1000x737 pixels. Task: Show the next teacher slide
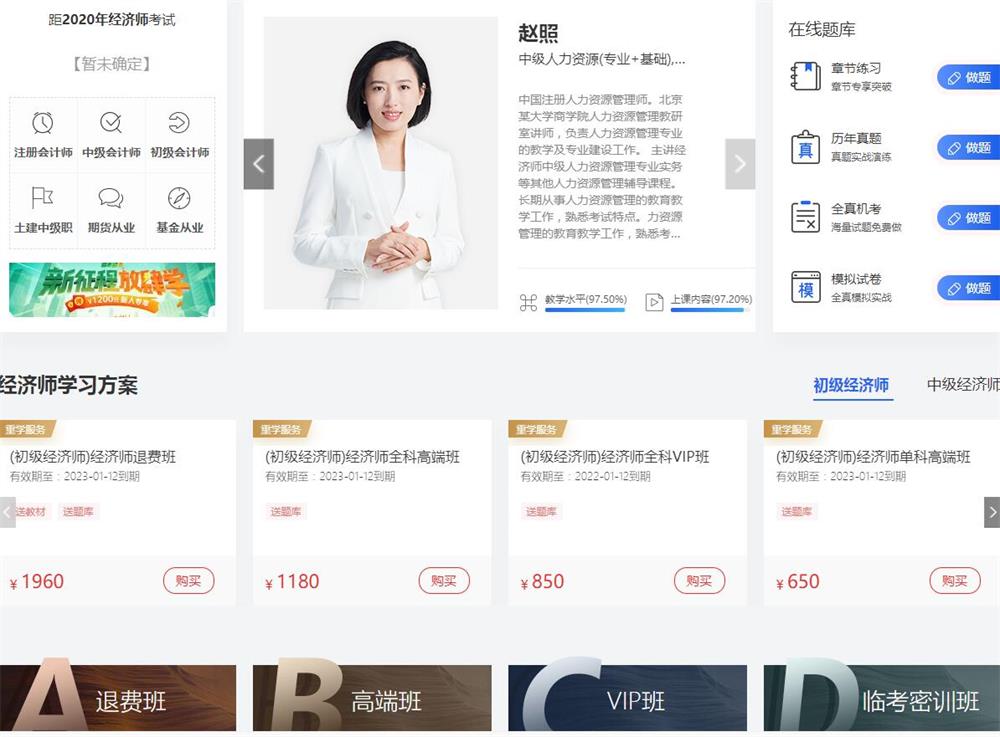(x=740, y=164)
